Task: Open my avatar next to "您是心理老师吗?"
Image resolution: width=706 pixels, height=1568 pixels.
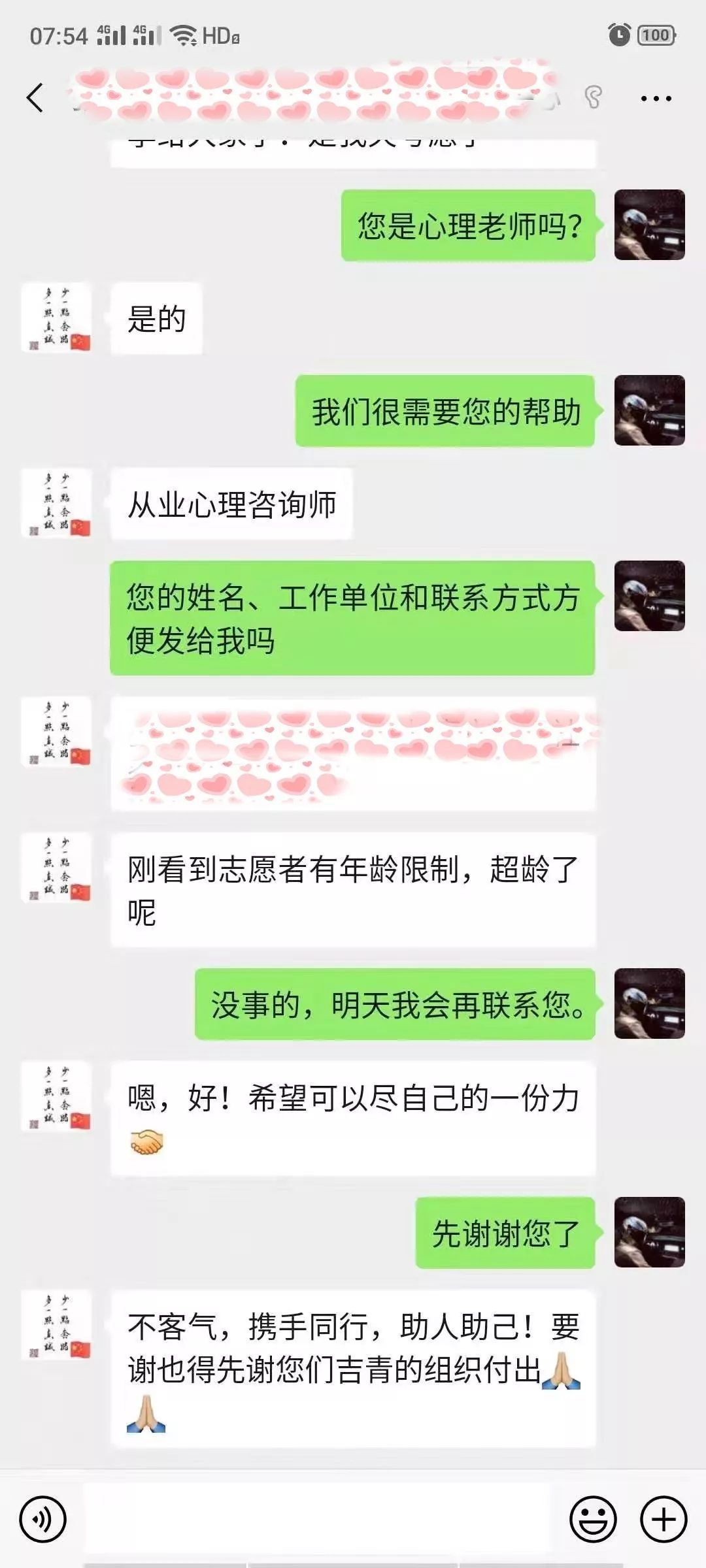Action: 649,225
